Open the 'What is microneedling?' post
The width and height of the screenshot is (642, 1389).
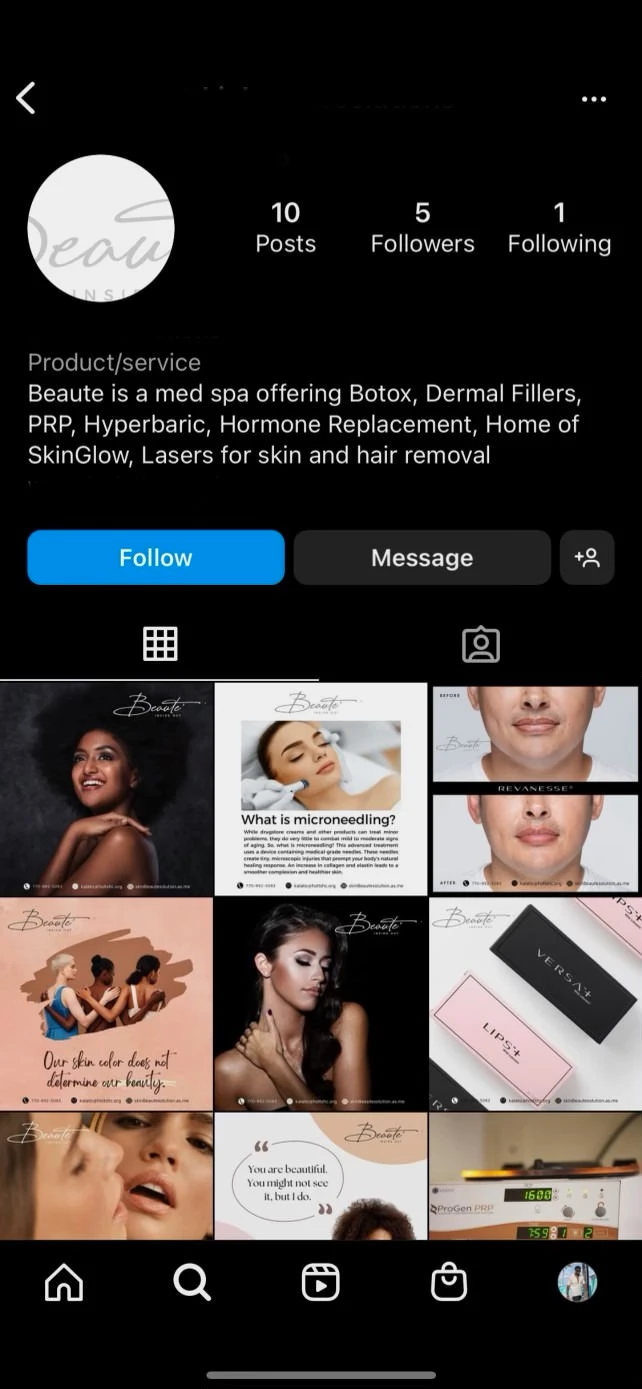[x=321, y=788]
